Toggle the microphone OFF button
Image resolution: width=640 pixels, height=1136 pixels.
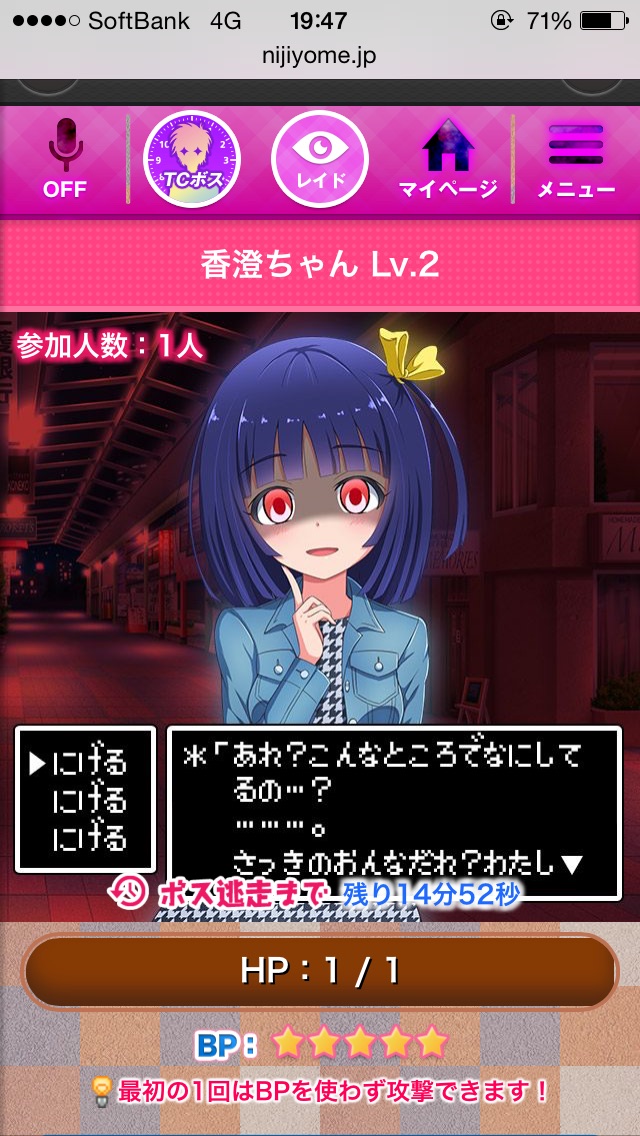point(65,158)
